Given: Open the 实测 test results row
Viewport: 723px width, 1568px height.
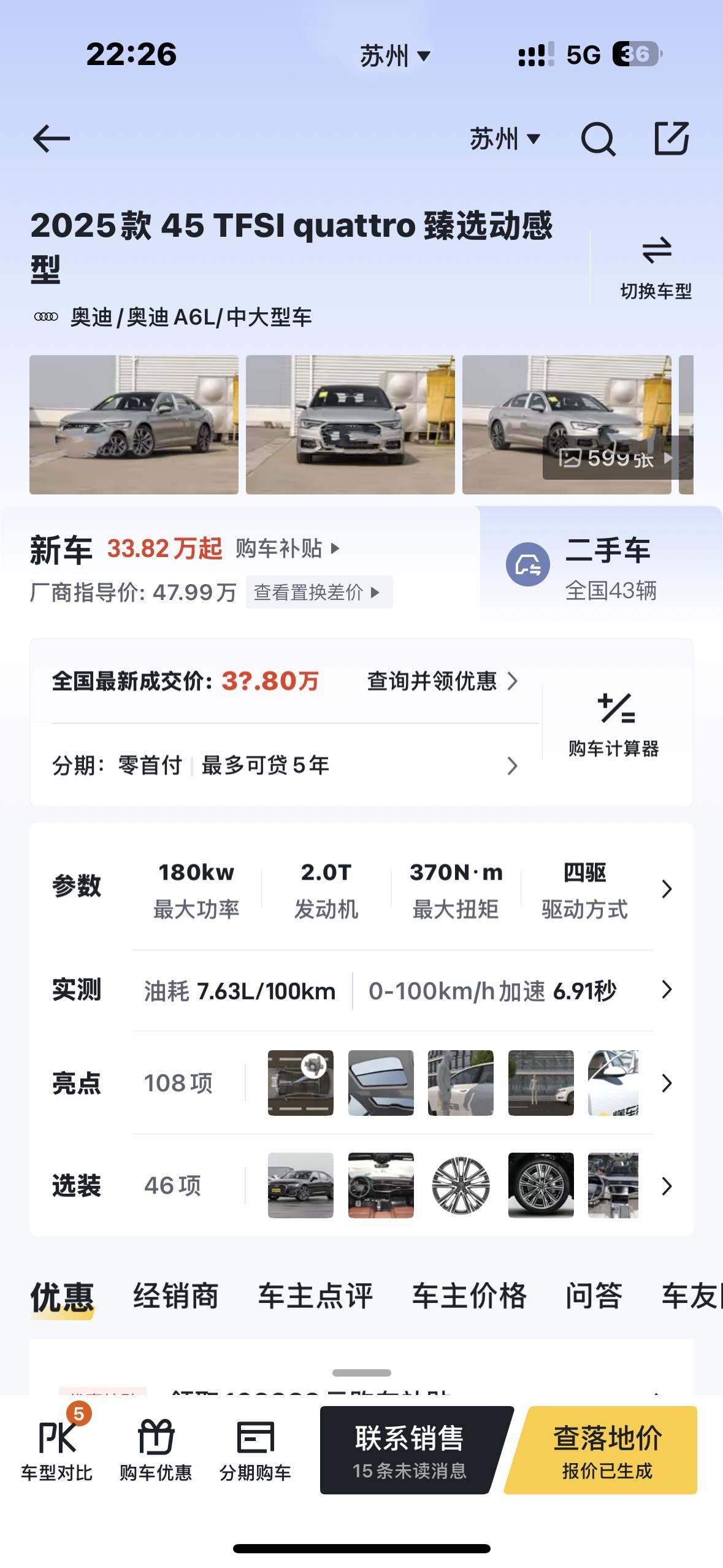Looking at the screenshot, I should pos(362,990).
